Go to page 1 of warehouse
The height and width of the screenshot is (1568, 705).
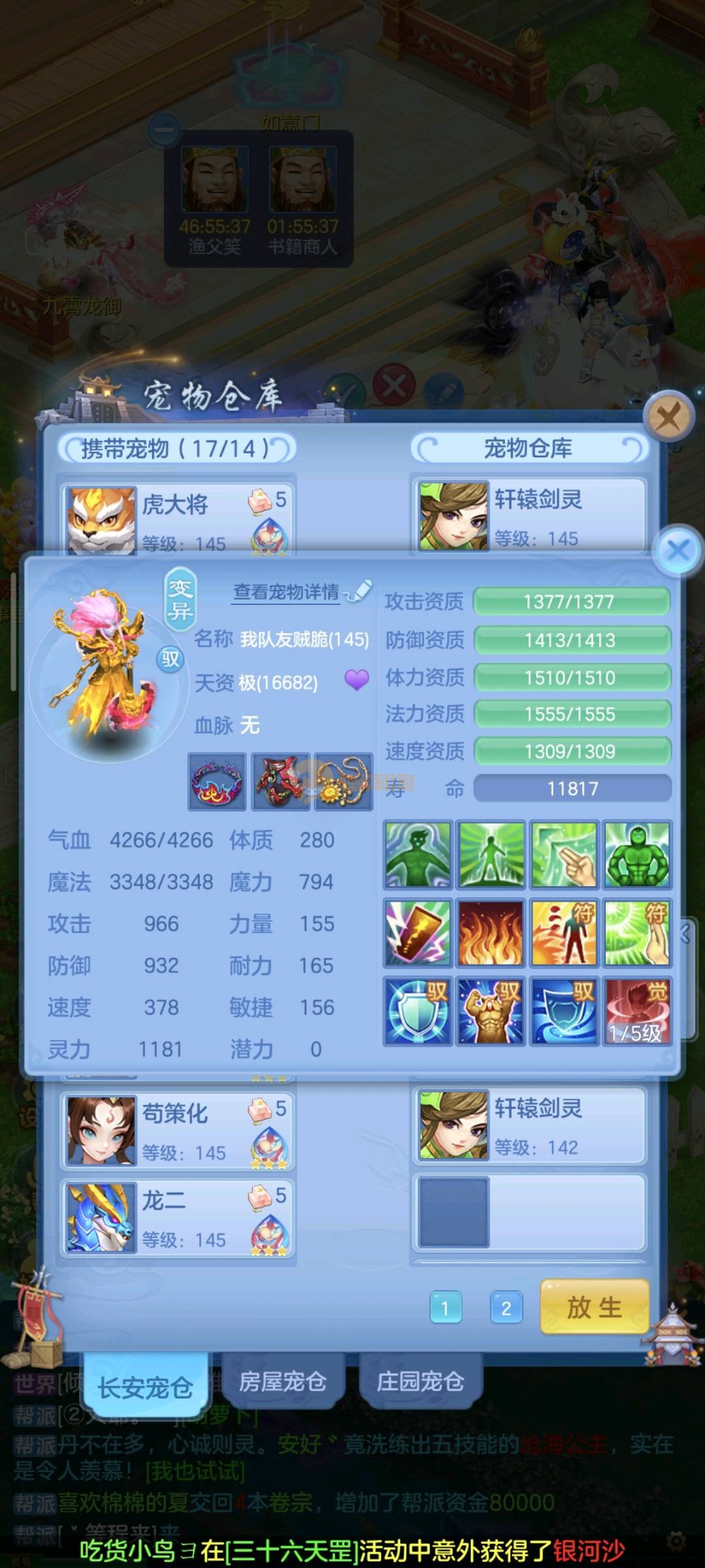click(446, 1308)
